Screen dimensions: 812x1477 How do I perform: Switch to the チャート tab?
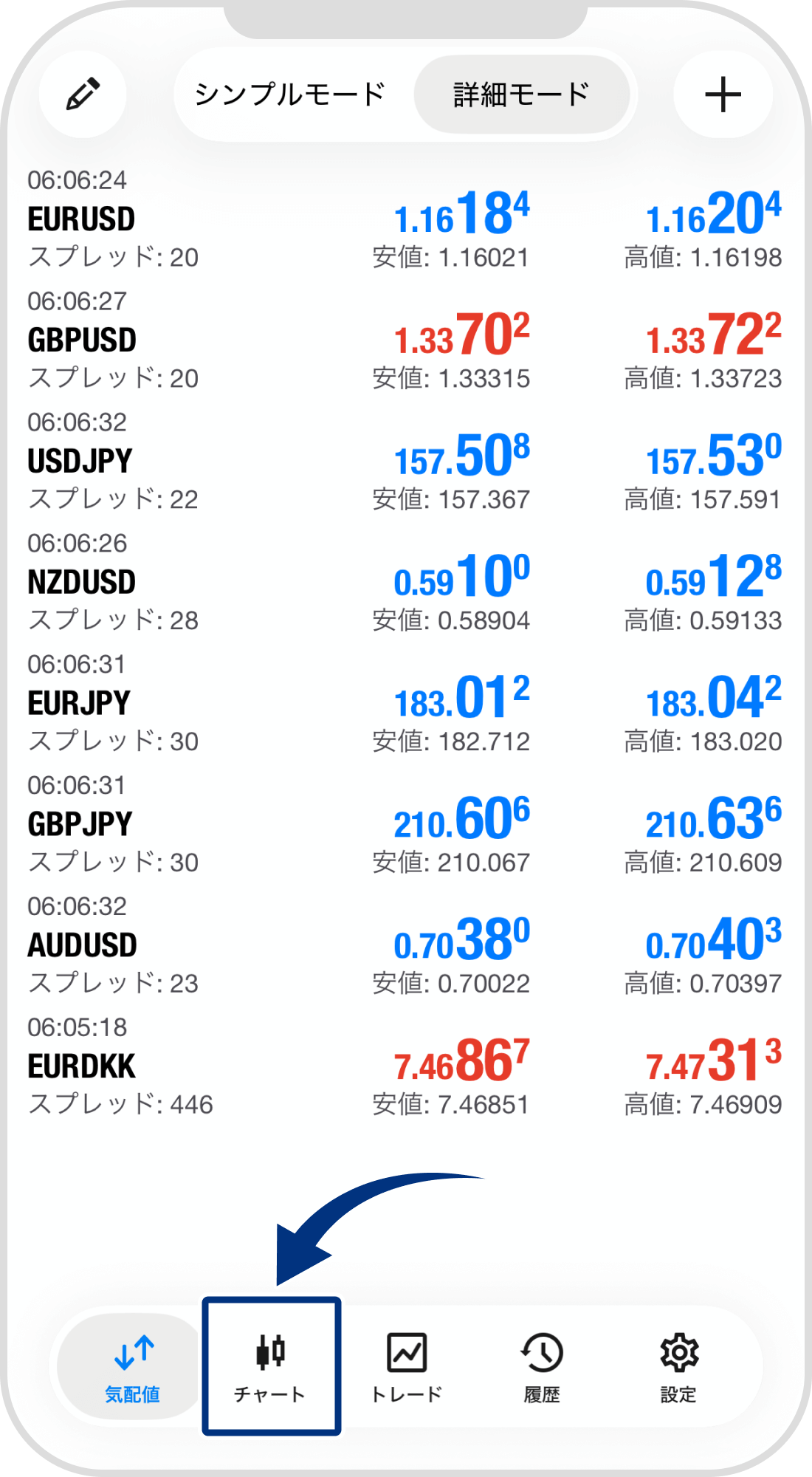pyautogui.click(x=271, y=1366)
